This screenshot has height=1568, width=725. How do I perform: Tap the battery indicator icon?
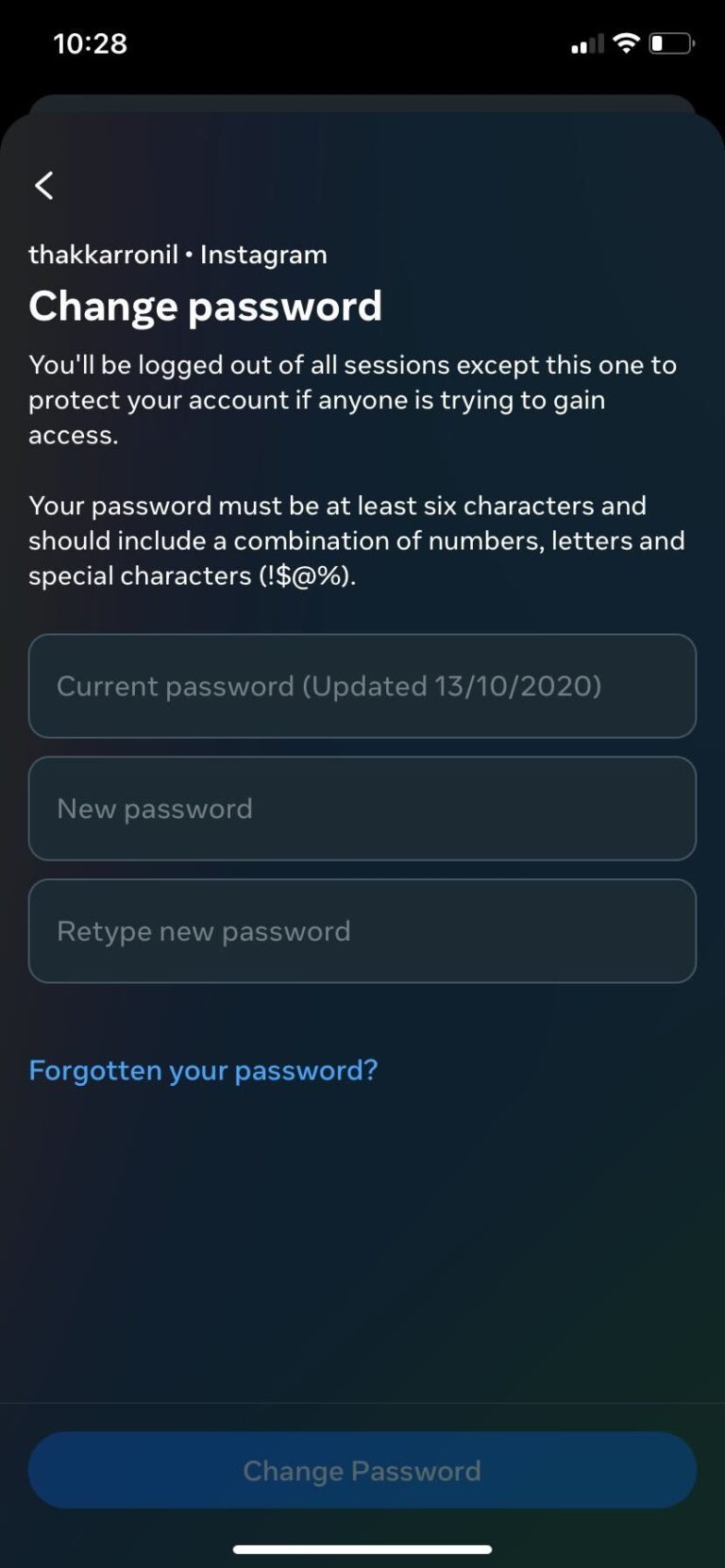point(670,42)
